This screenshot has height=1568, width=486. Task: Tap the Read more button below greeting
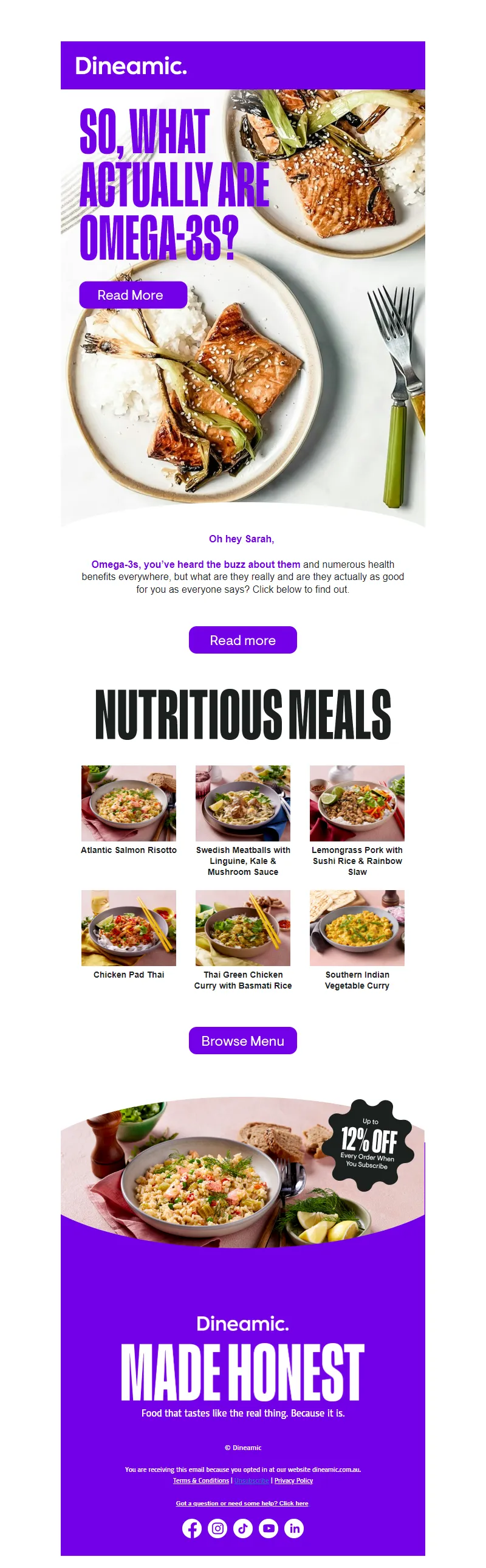(242, 640)
